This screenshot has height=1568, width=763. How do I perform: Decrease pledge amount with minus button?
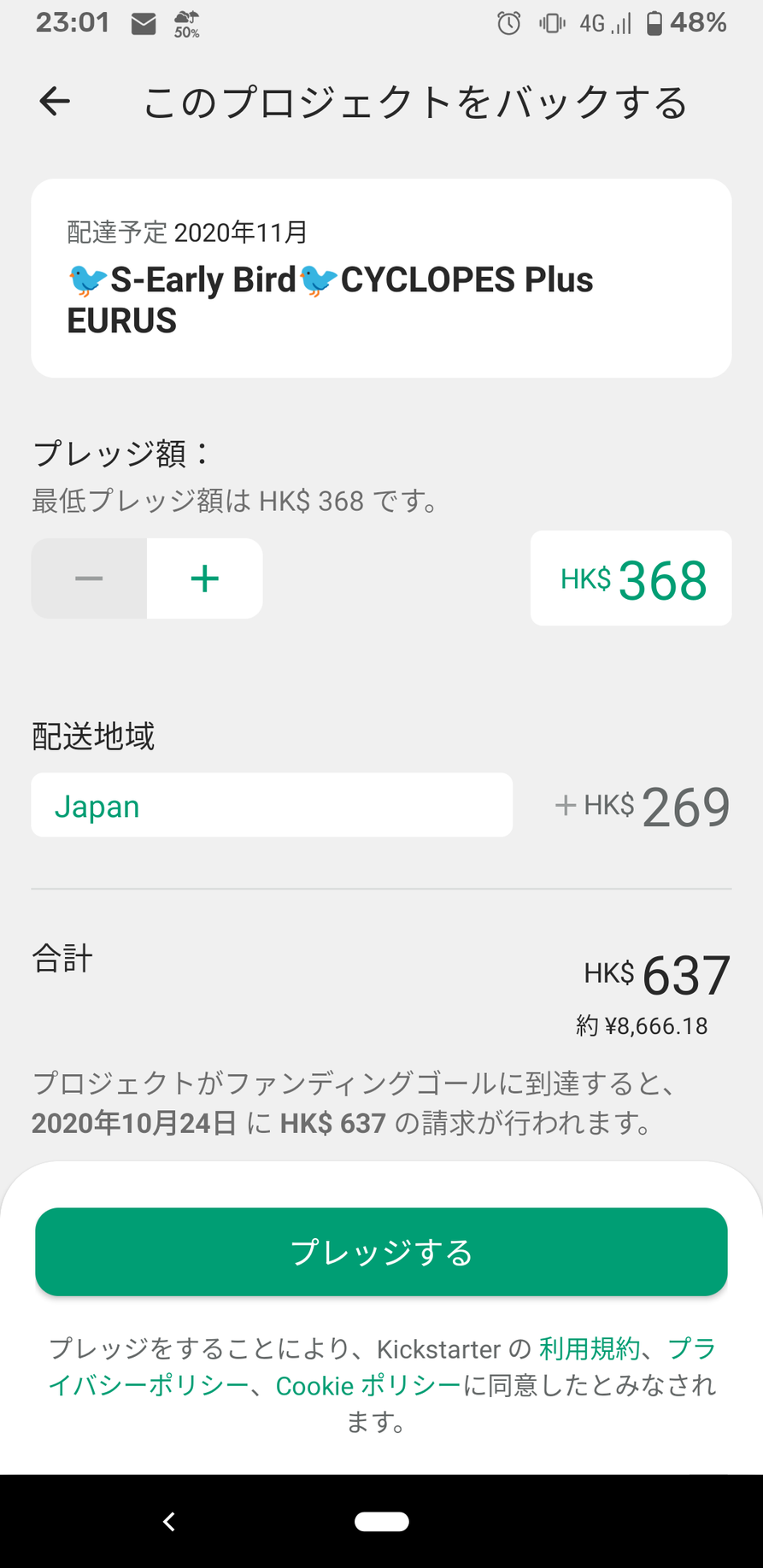click(x=89, y=578)
